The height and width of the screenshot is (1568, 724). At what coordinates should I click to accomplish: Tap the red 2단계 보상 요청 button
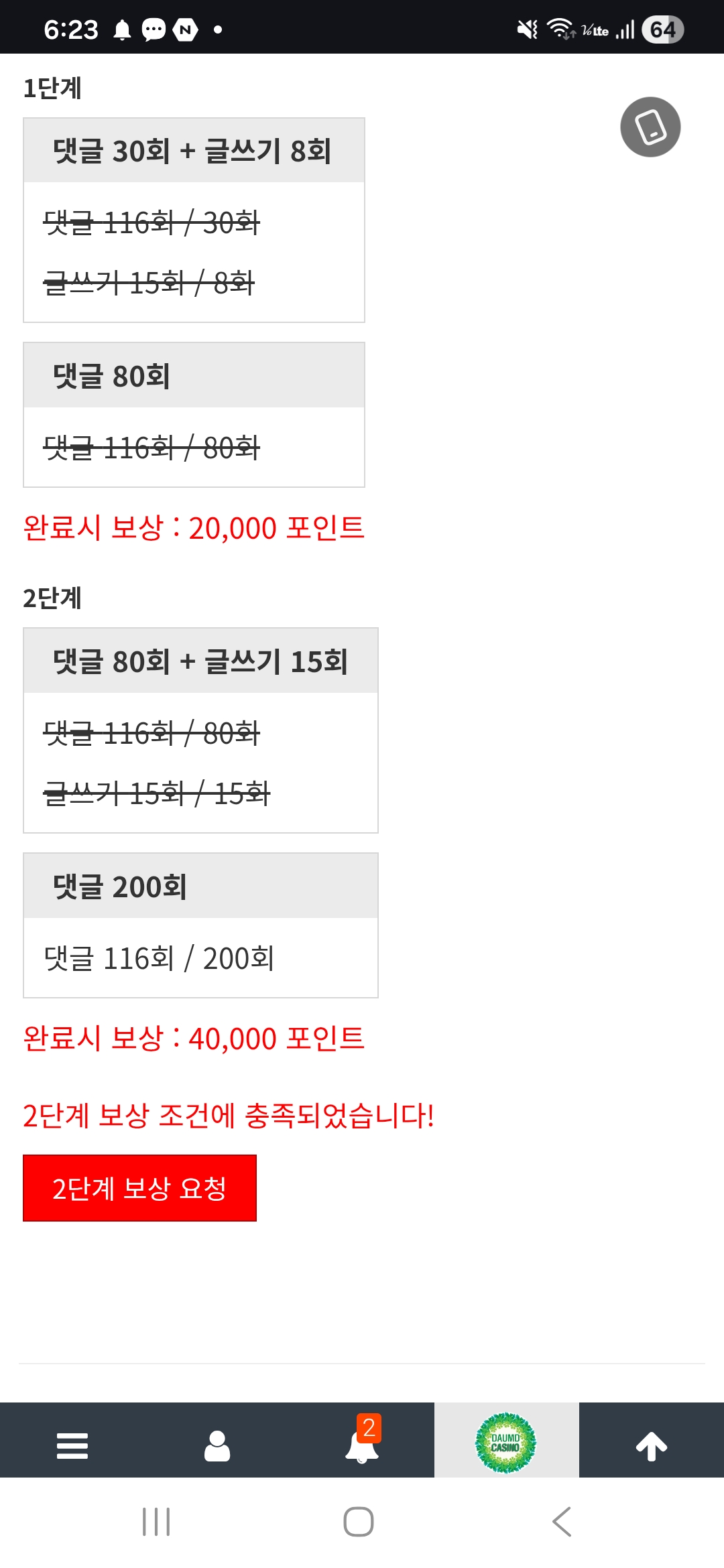point(139,1187)
